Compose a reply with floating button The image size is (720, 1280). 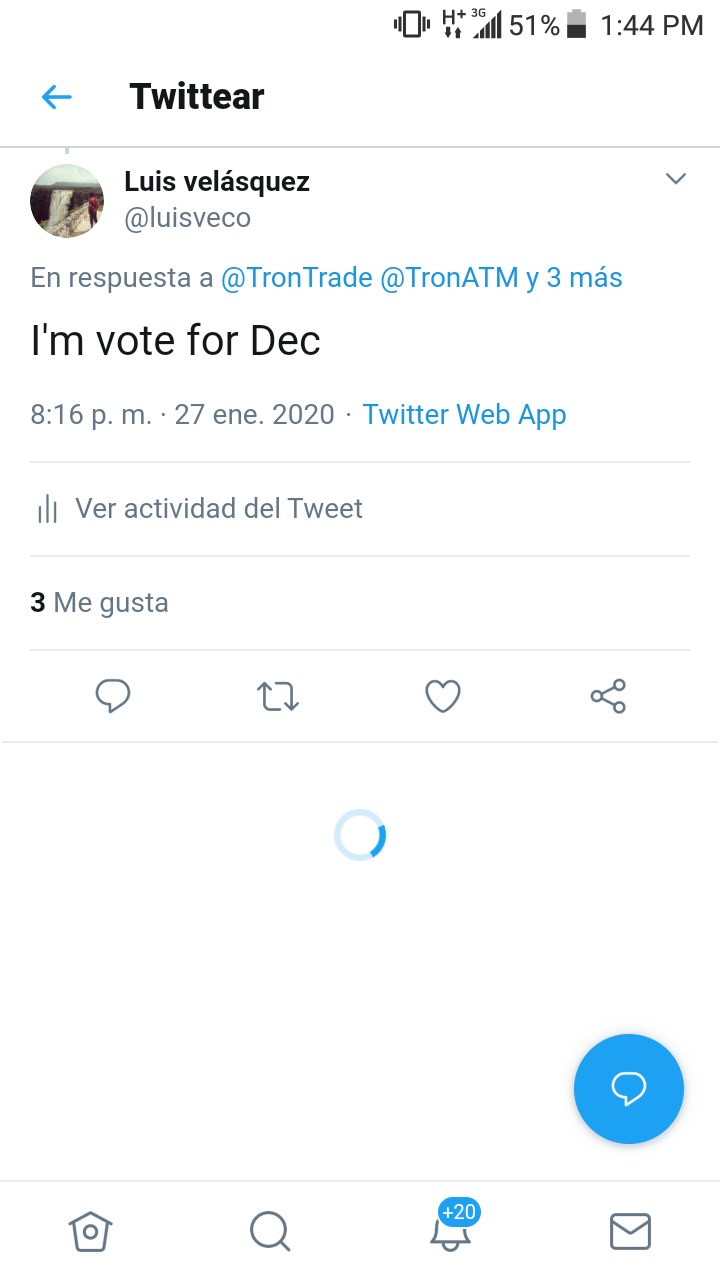[629, 1089]
